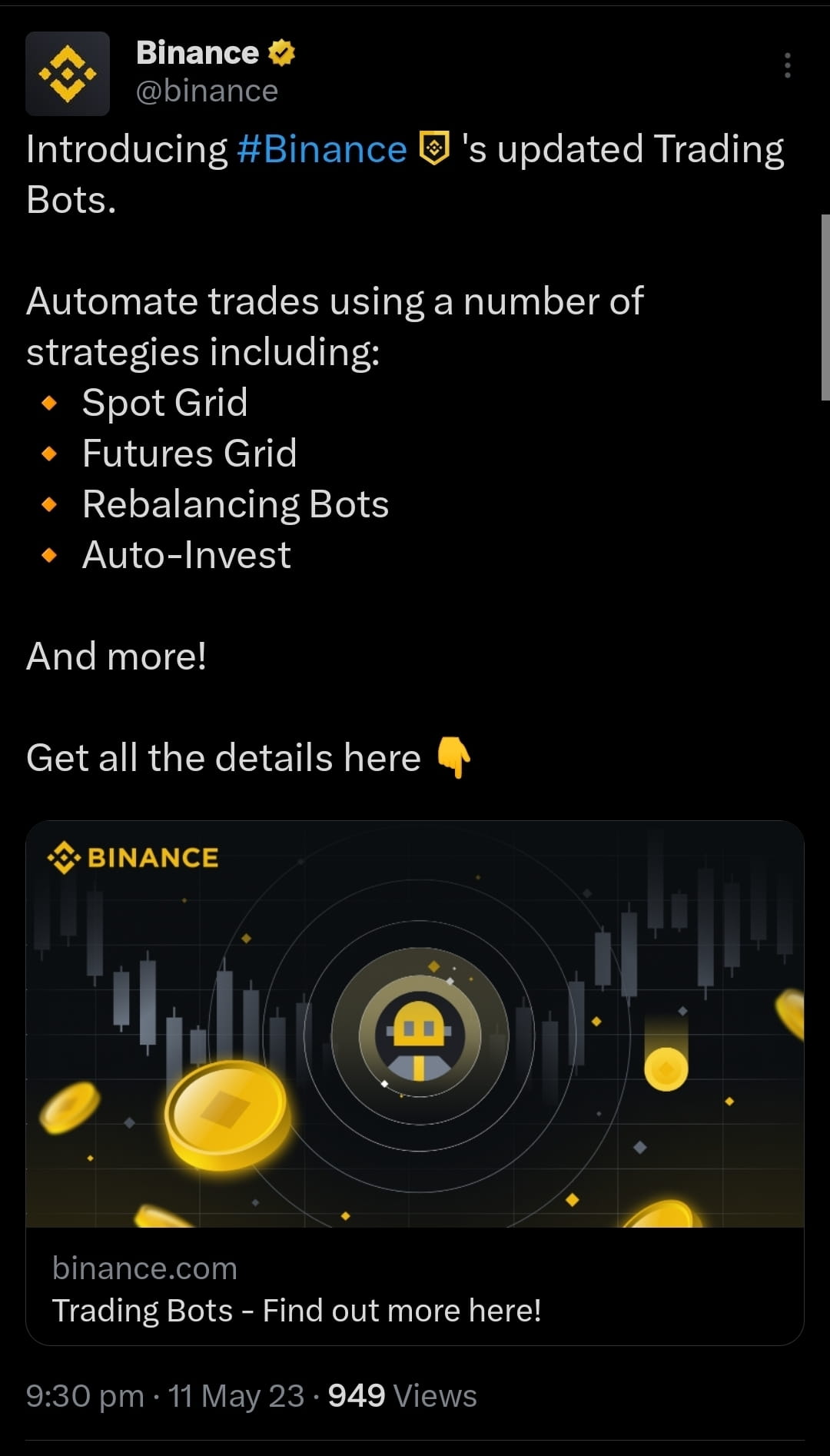Click the large gold coin in the preview image
This screenshot has width=830, height=1456.
click(227, 1119)
